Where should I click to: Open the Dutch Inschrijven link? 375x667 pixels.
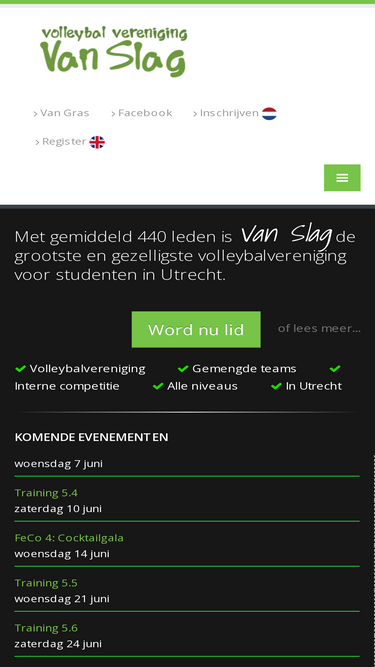point(235,113)
